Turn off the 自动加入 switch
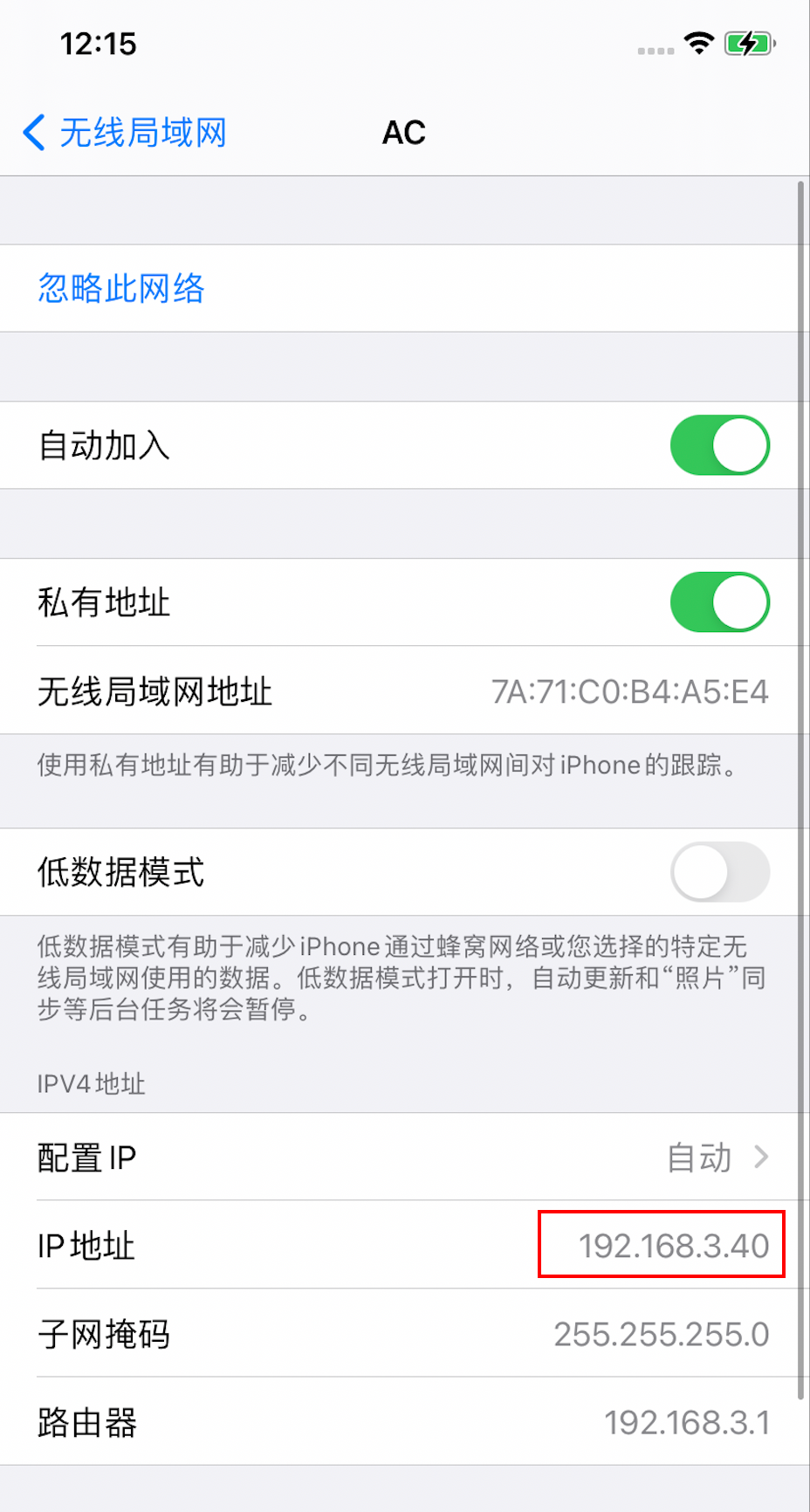The height and width of the screenshot is (1512, 810). click(x=719, y=445)
